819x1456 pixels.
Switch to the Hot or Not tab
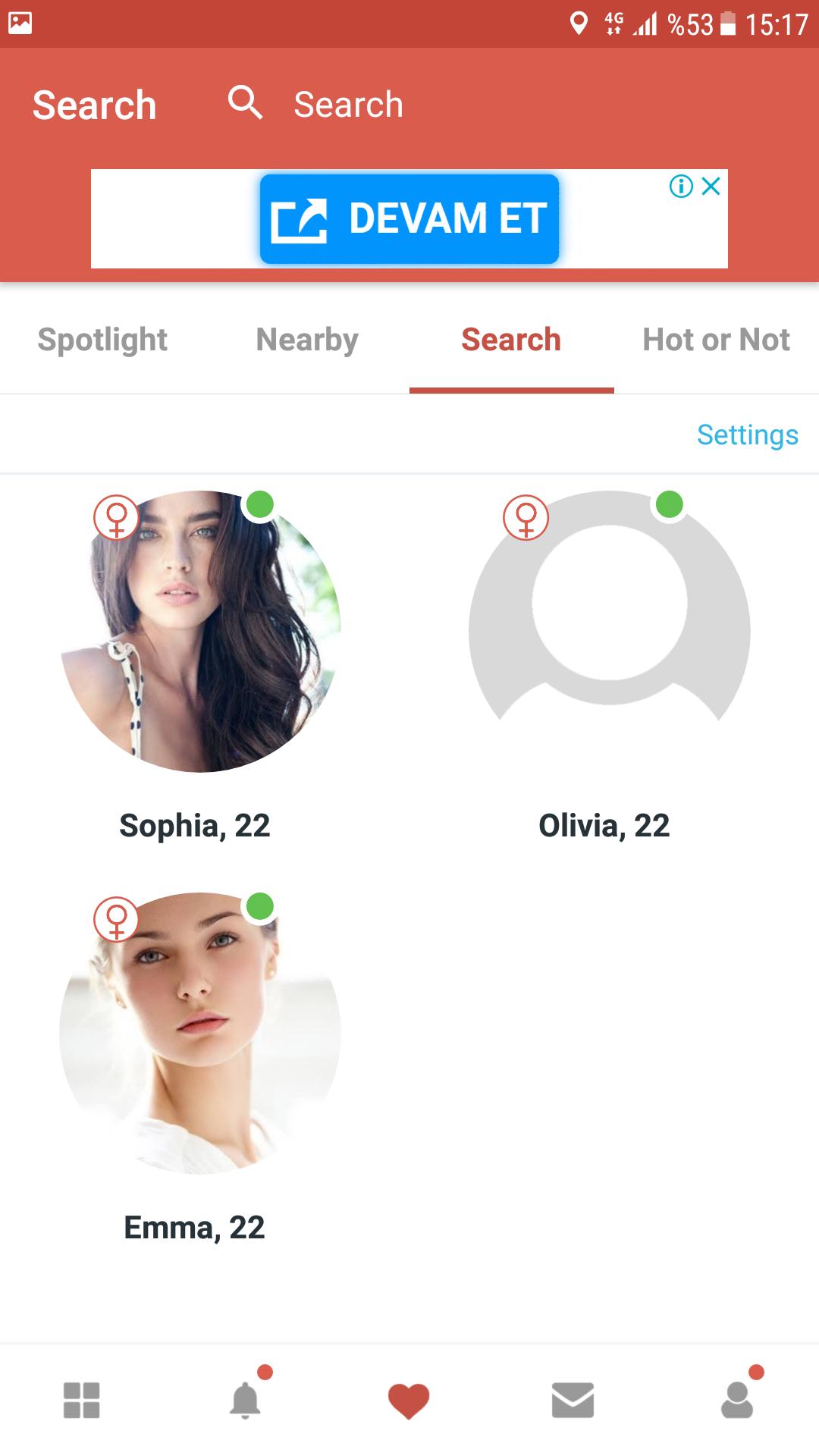(x=717, y=340)
